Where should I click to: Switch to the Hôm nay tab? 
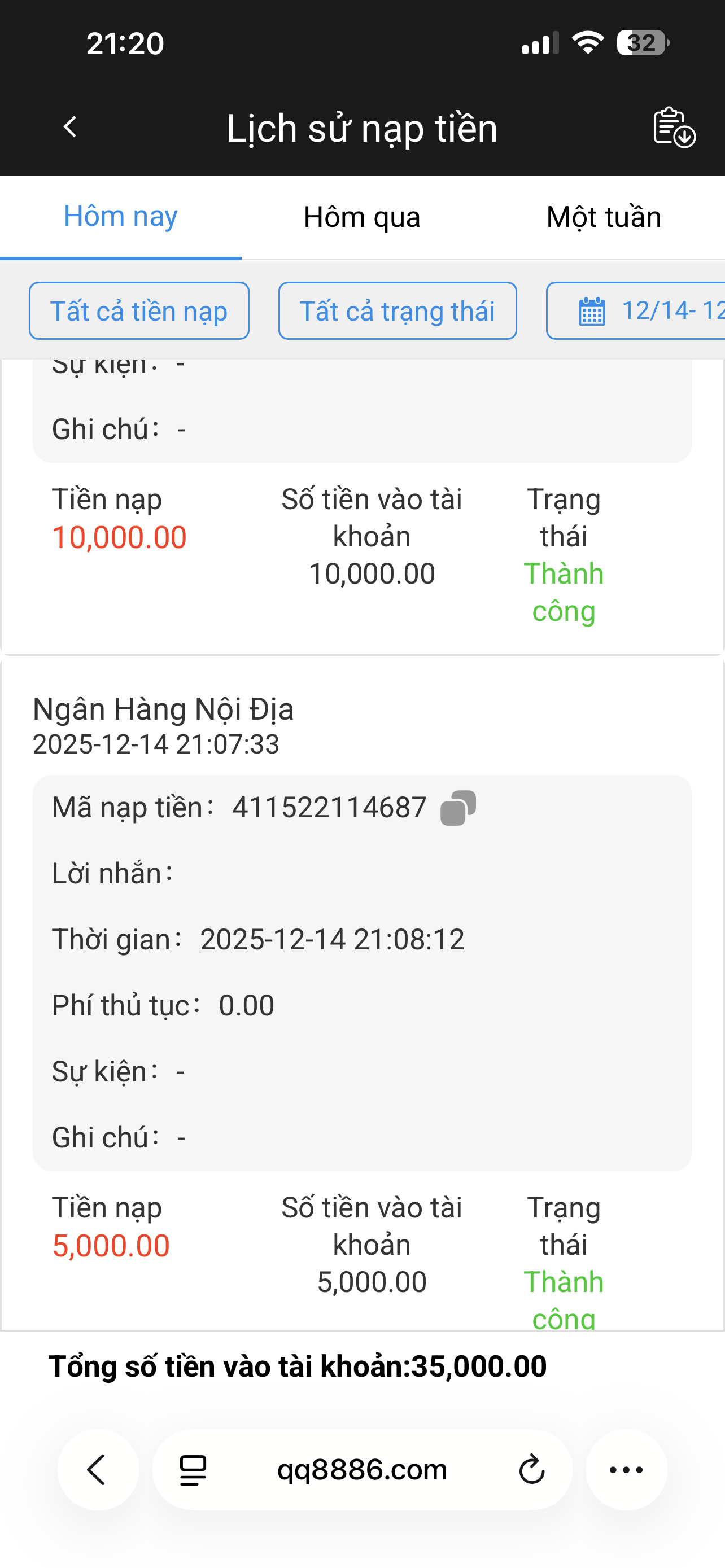(x=120, y=217)
